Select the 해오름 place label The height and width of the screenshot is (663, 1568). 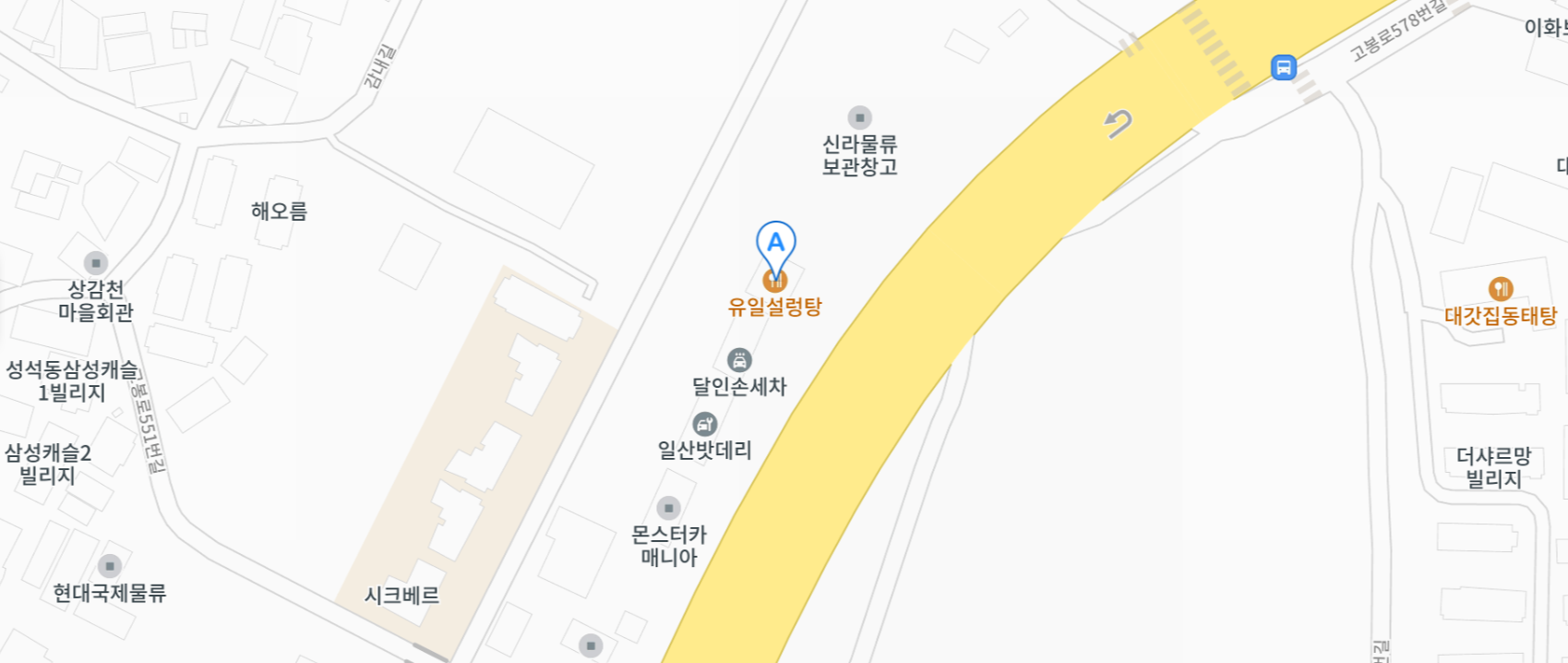click(279, 211)
